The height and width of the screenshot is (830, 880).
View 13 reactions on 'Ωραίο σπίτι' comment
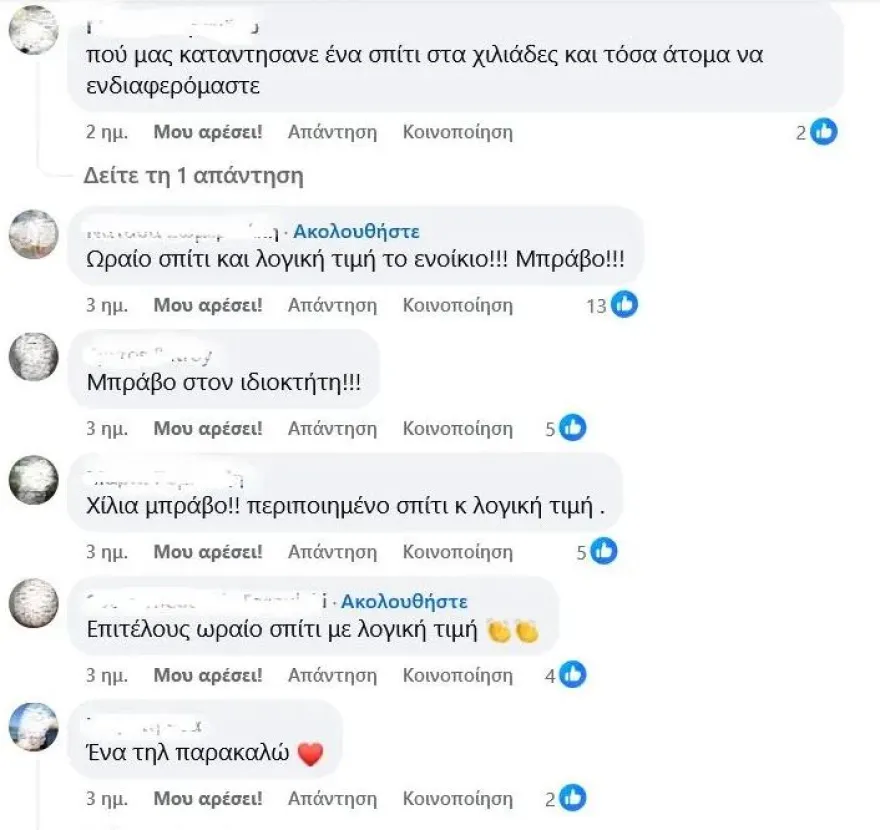pos(611,305)
